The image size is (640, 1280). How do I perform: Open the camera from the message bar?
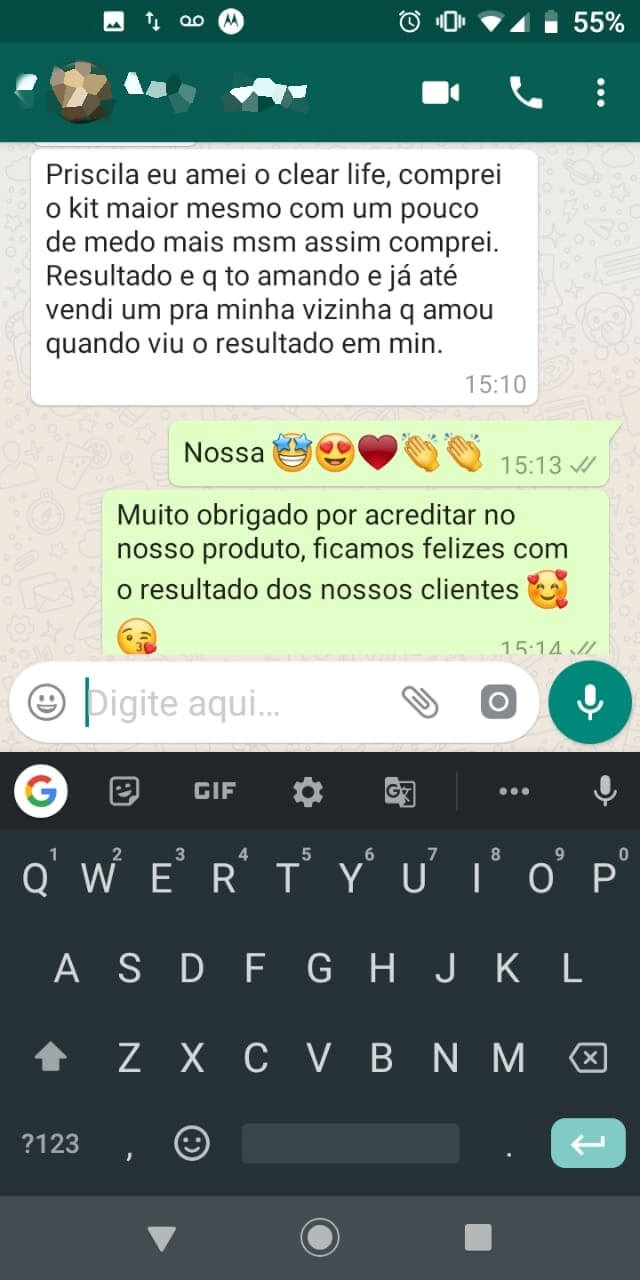coord(498,703)
